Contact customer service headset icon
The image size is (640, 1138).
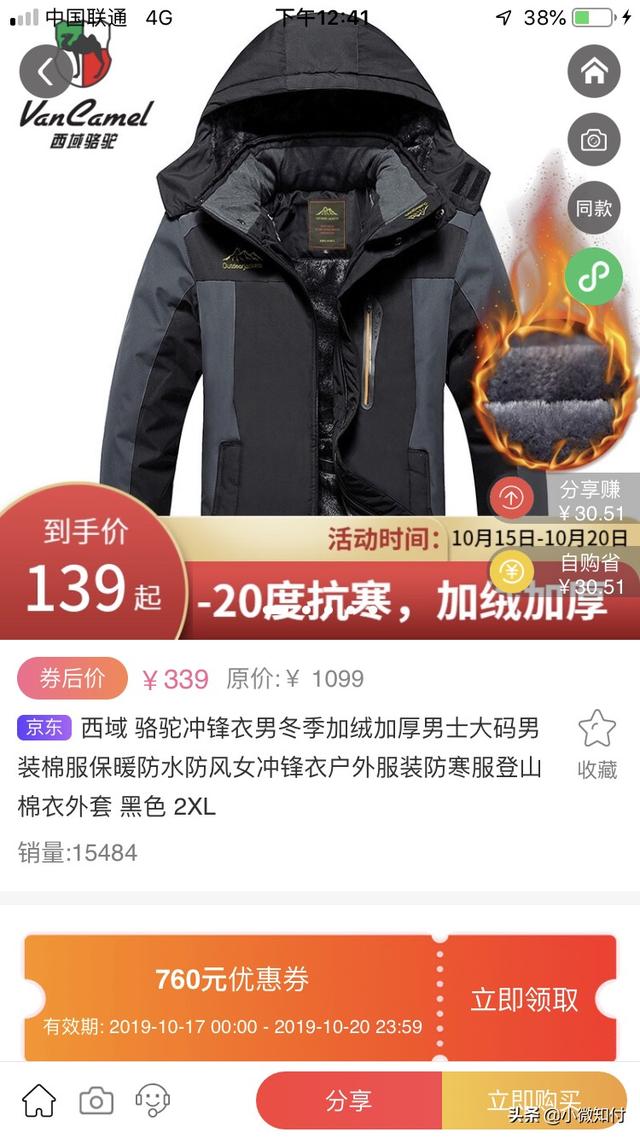click(x=152, y=1100)
